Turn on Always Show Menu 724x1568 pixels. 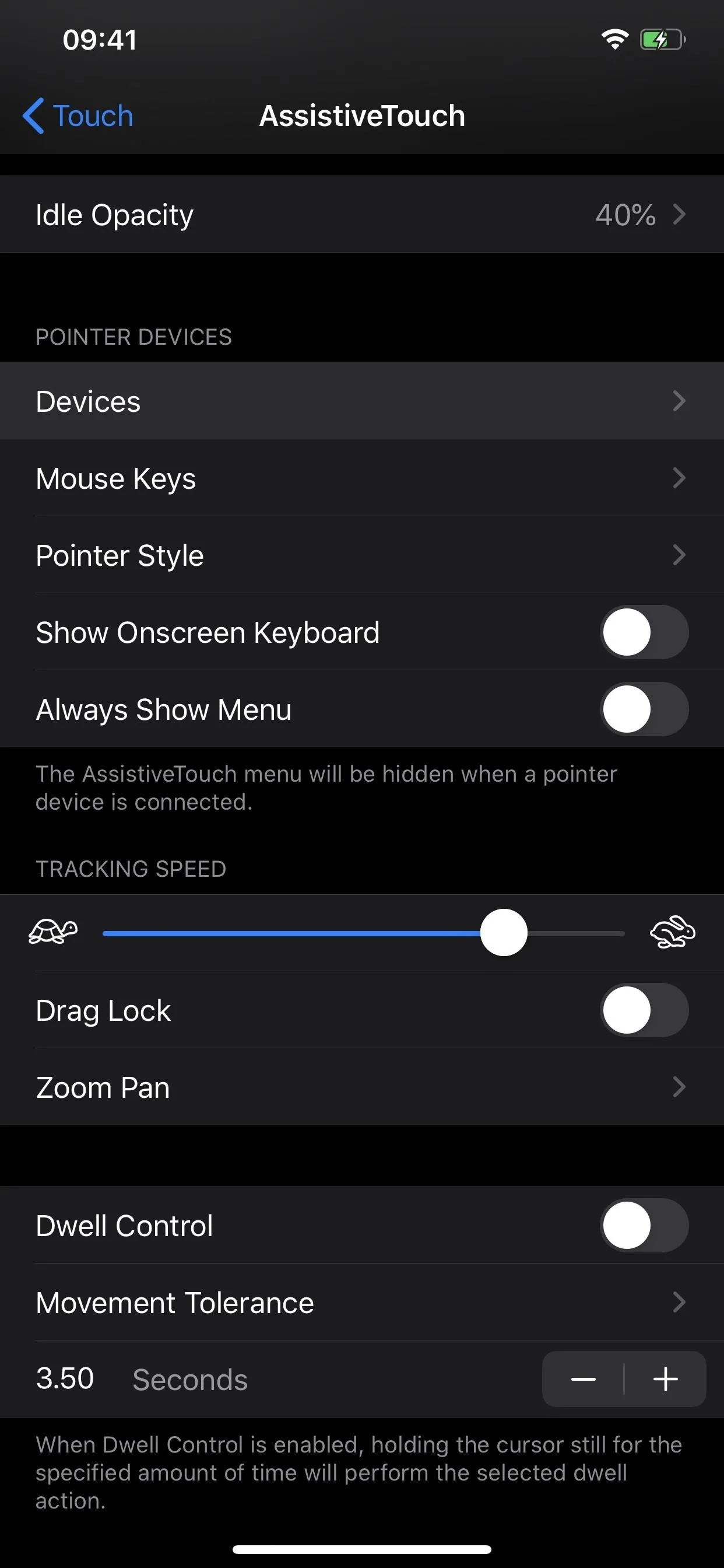(644, 709)
